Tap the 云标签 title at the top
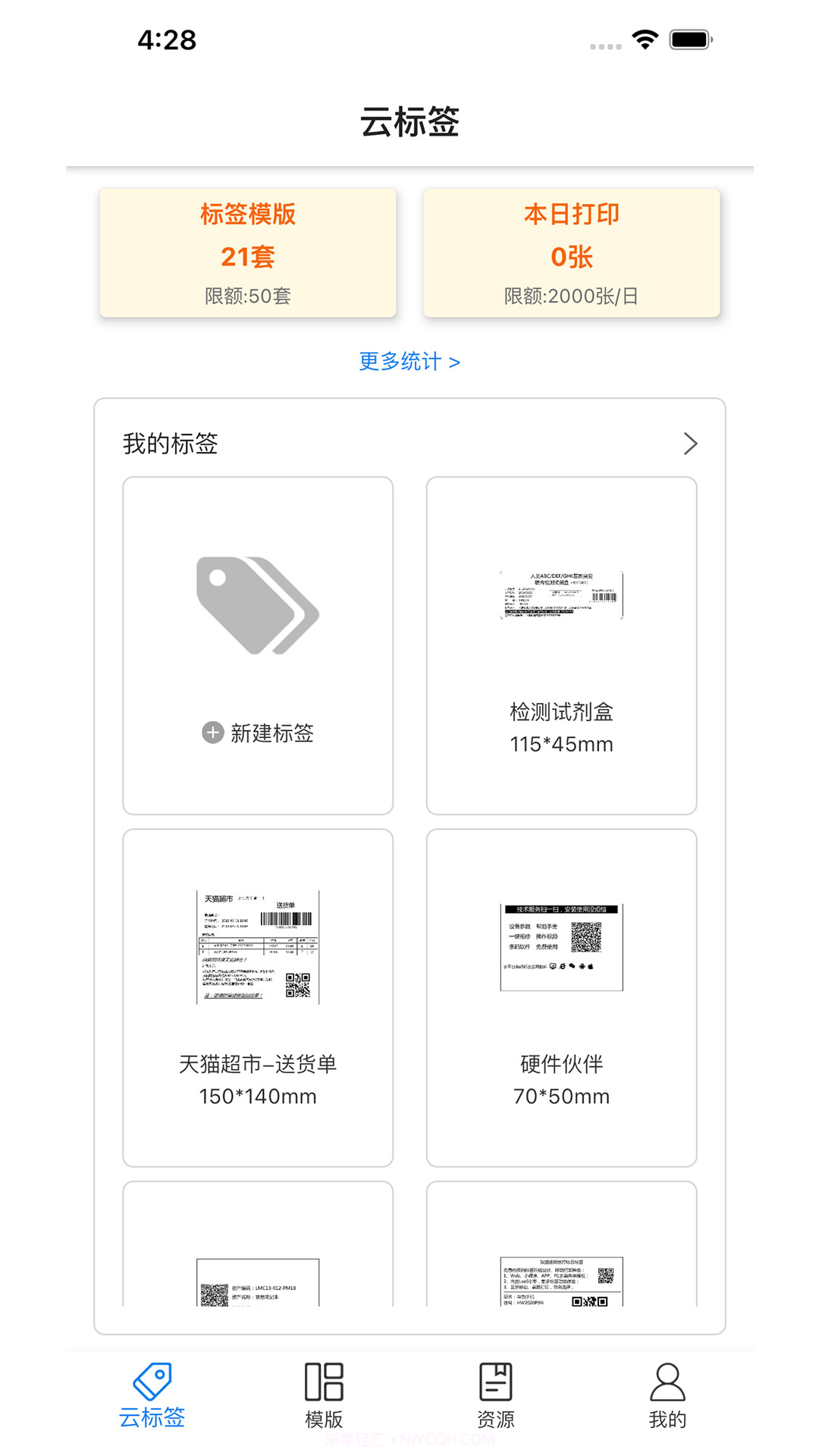Viewport: 819px width, 1456px height. 409,121
